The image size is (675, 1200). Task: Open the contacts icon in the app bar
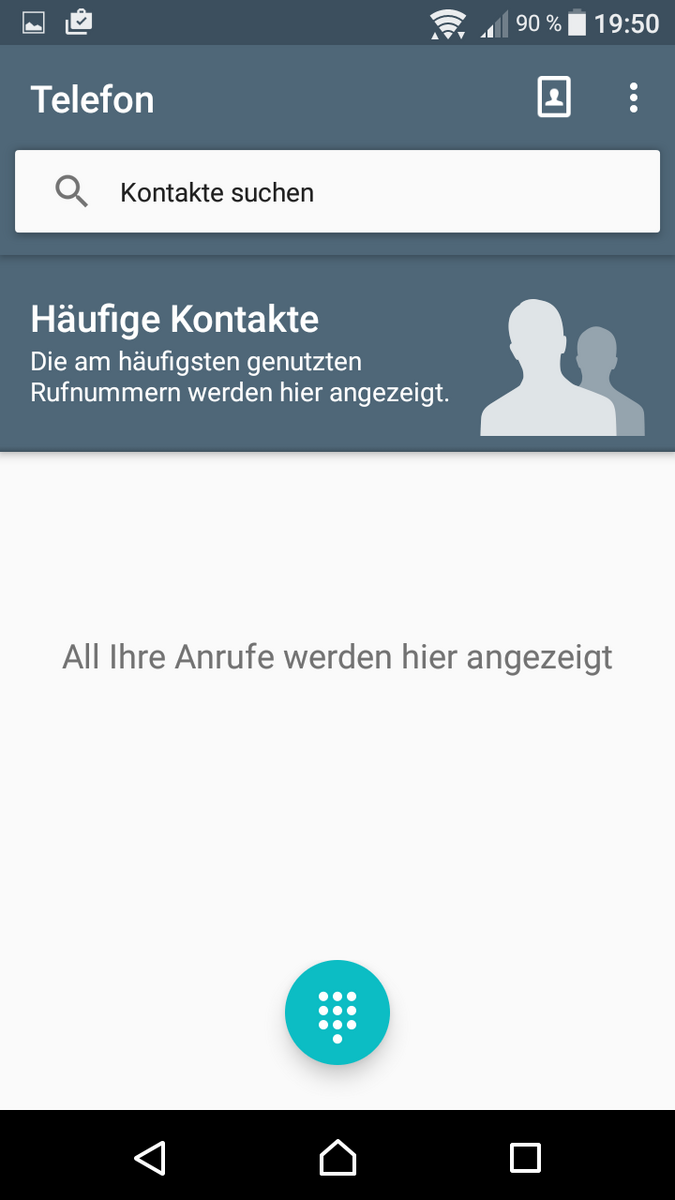[554, 98]
